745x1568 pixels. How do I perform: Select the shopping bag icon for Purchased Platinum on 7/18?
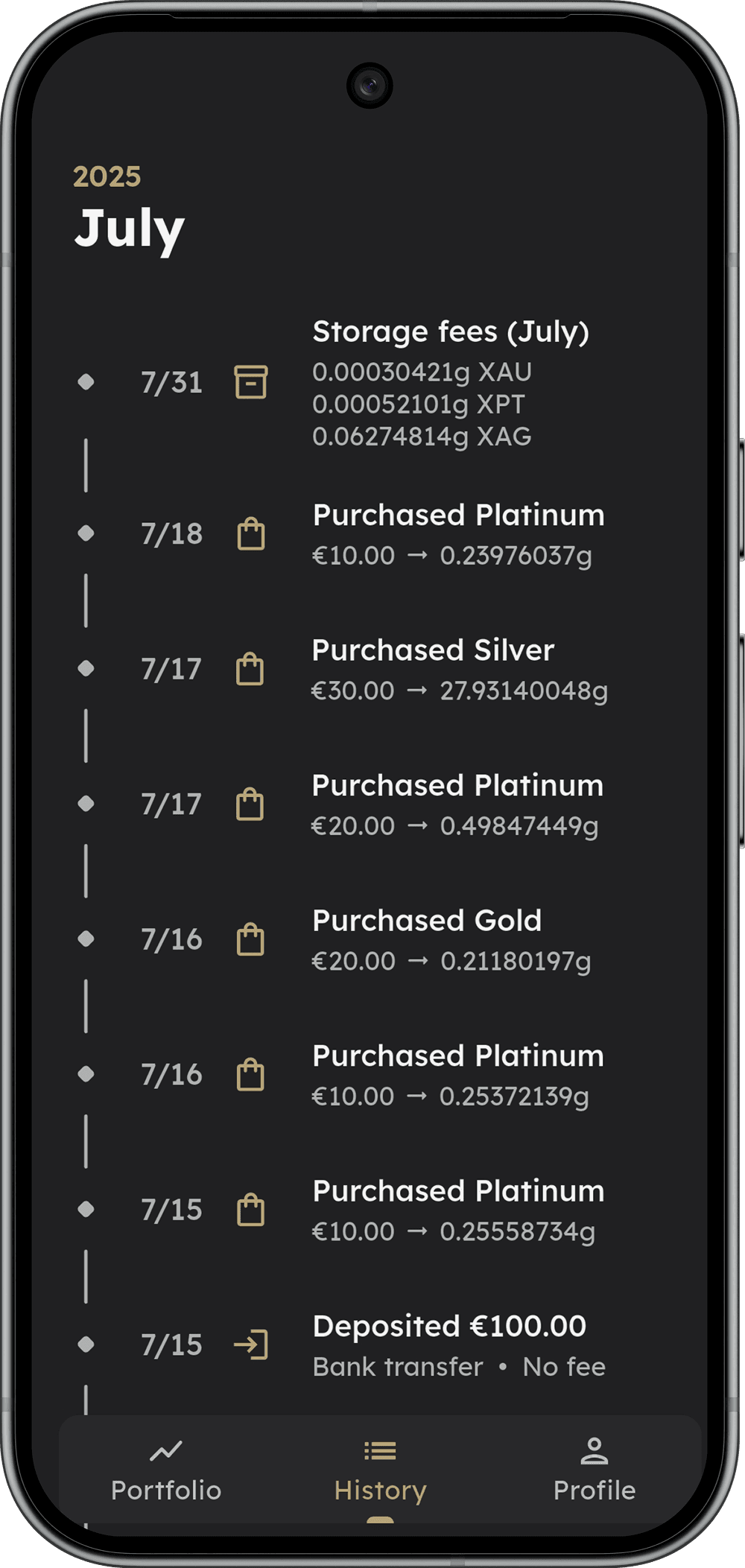click(250, 533)
